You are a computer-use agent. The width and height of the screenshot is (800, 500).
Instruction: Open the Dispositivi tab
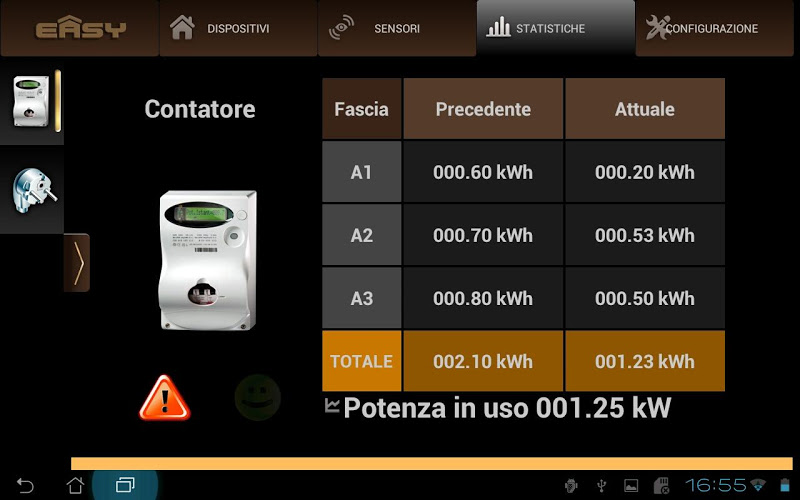pos(238,28)
